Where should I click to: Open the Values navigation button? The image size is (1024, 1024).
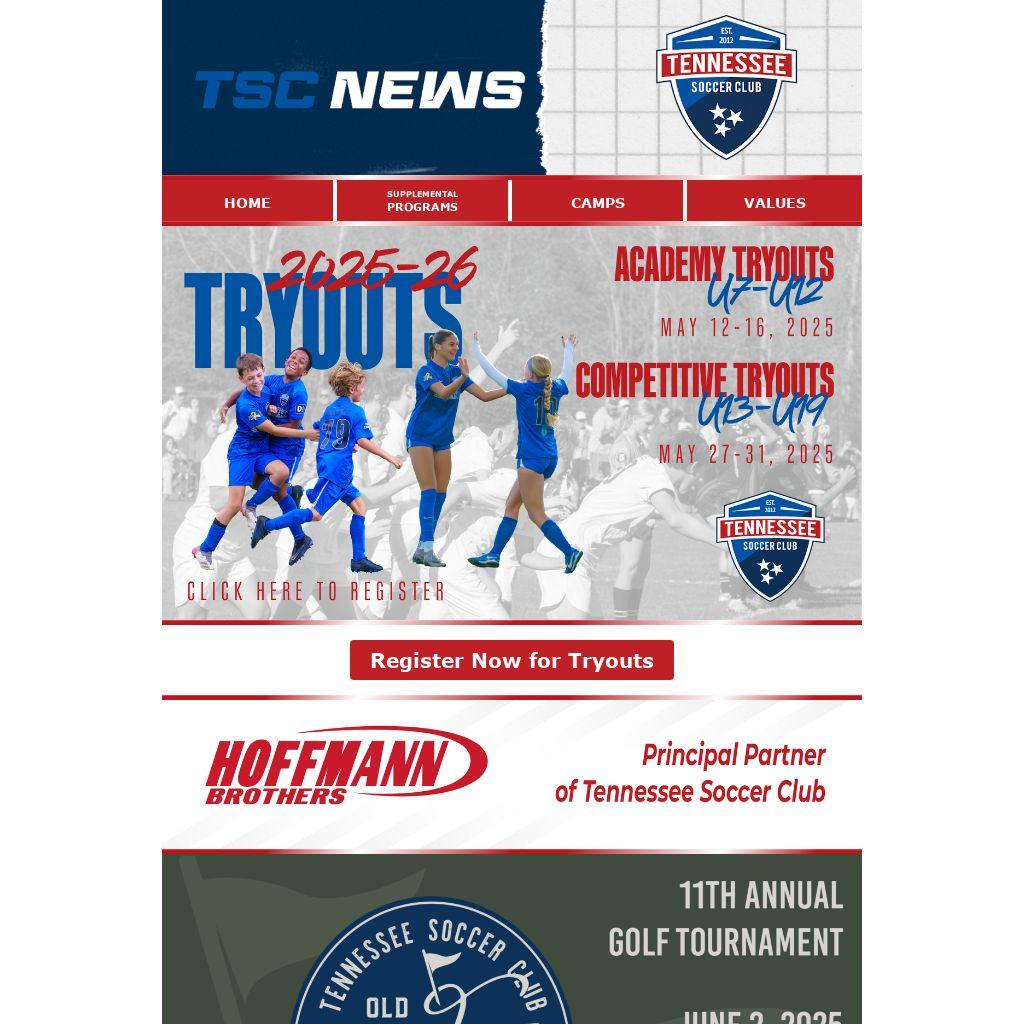774,202
